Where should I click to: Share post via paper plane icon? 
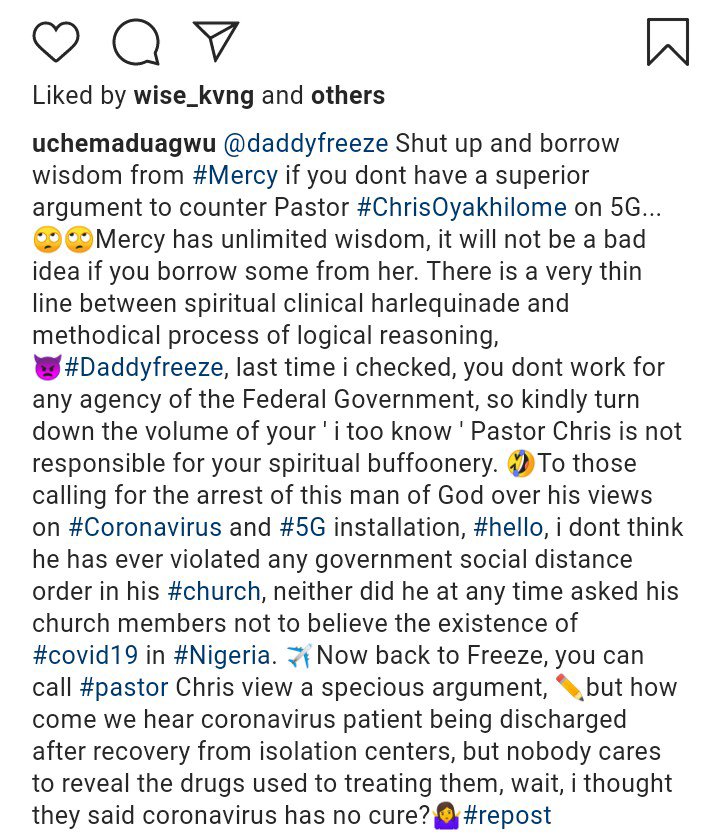pos(215,41)
